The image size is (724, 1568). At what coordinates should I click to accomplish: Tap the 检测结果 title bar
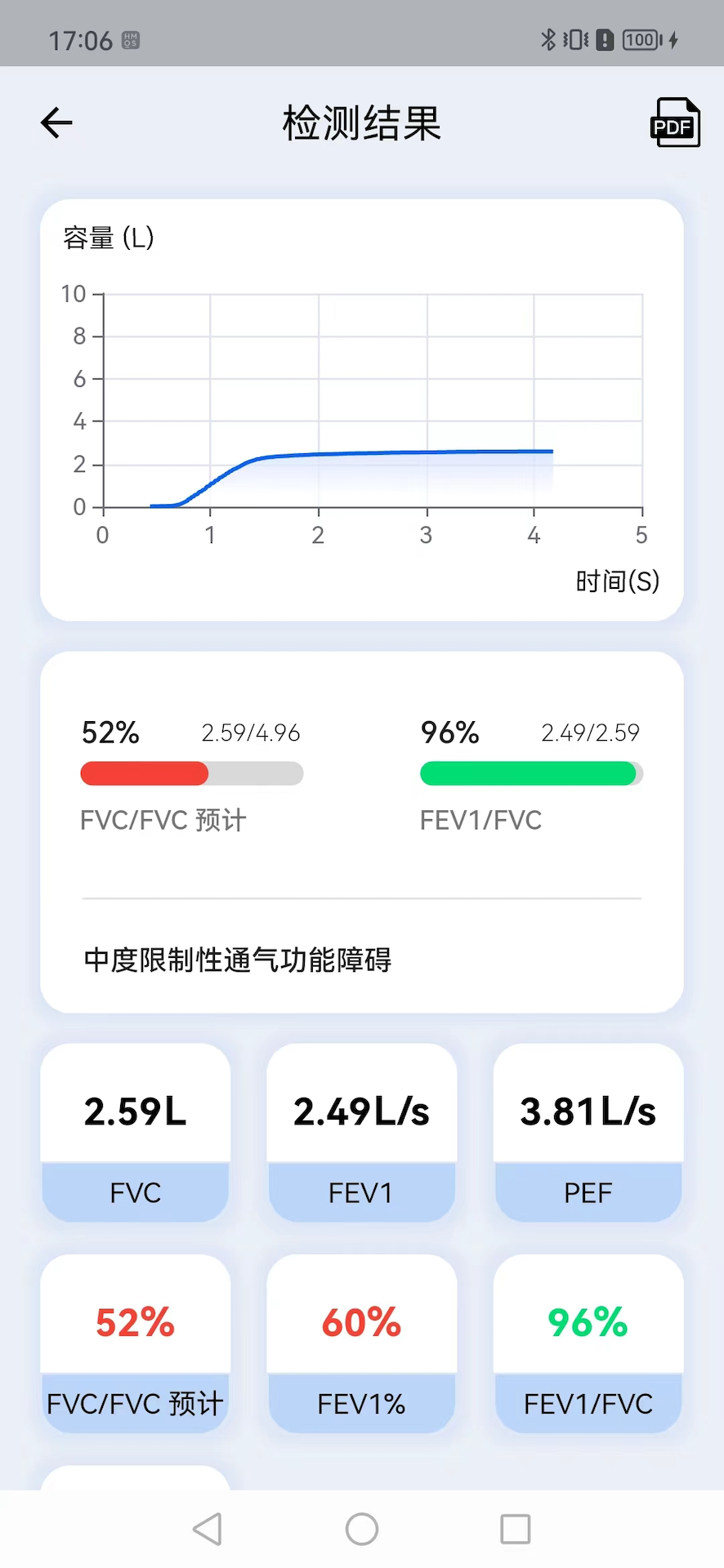[x=361, y=122]
